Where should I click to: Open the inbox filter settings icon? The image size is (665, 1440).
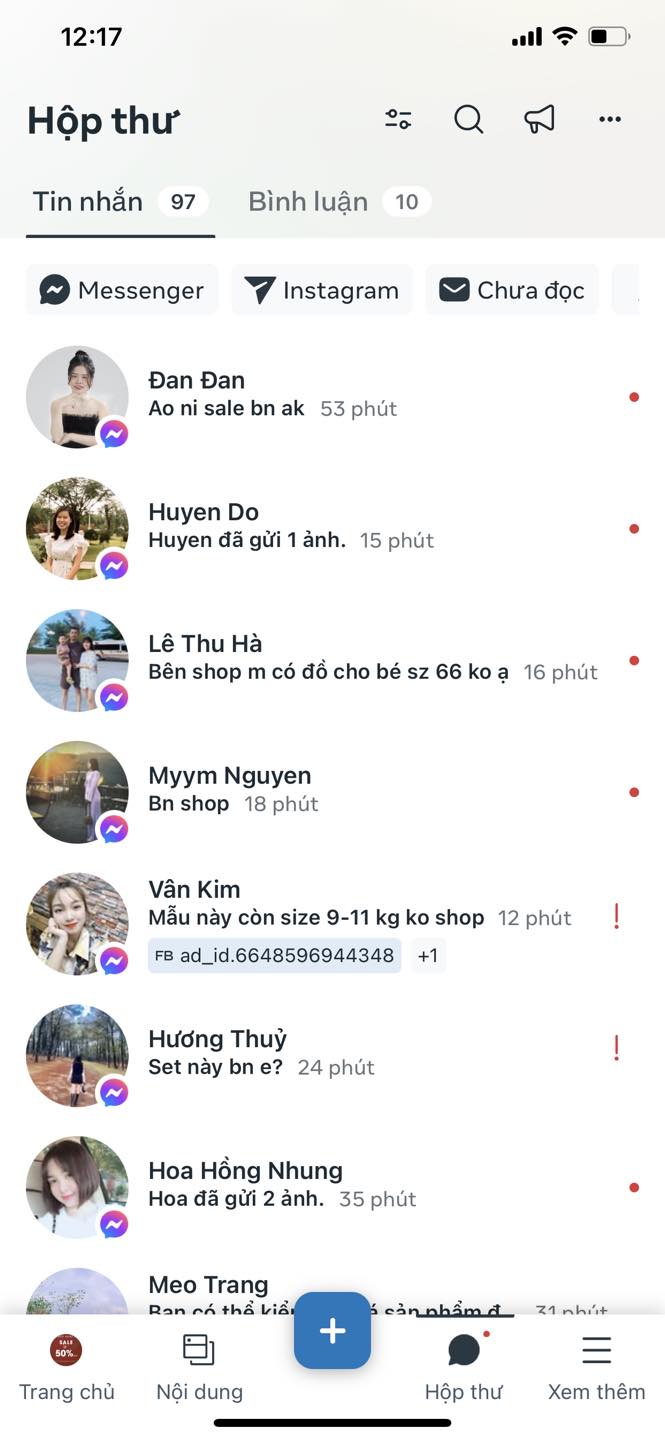(398, 120)
